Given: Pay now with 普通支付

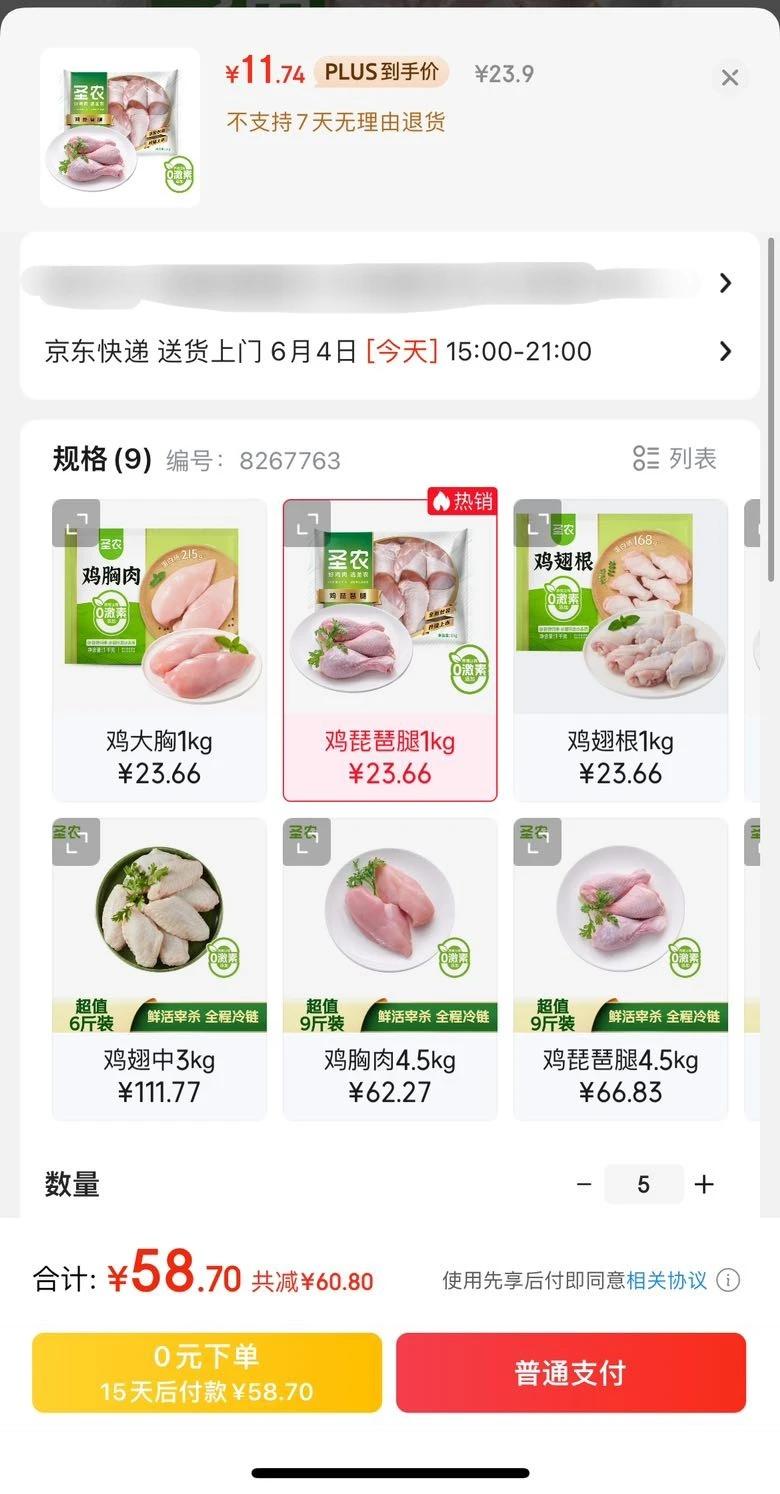Looking at the screenshot, I should 571,1373.
